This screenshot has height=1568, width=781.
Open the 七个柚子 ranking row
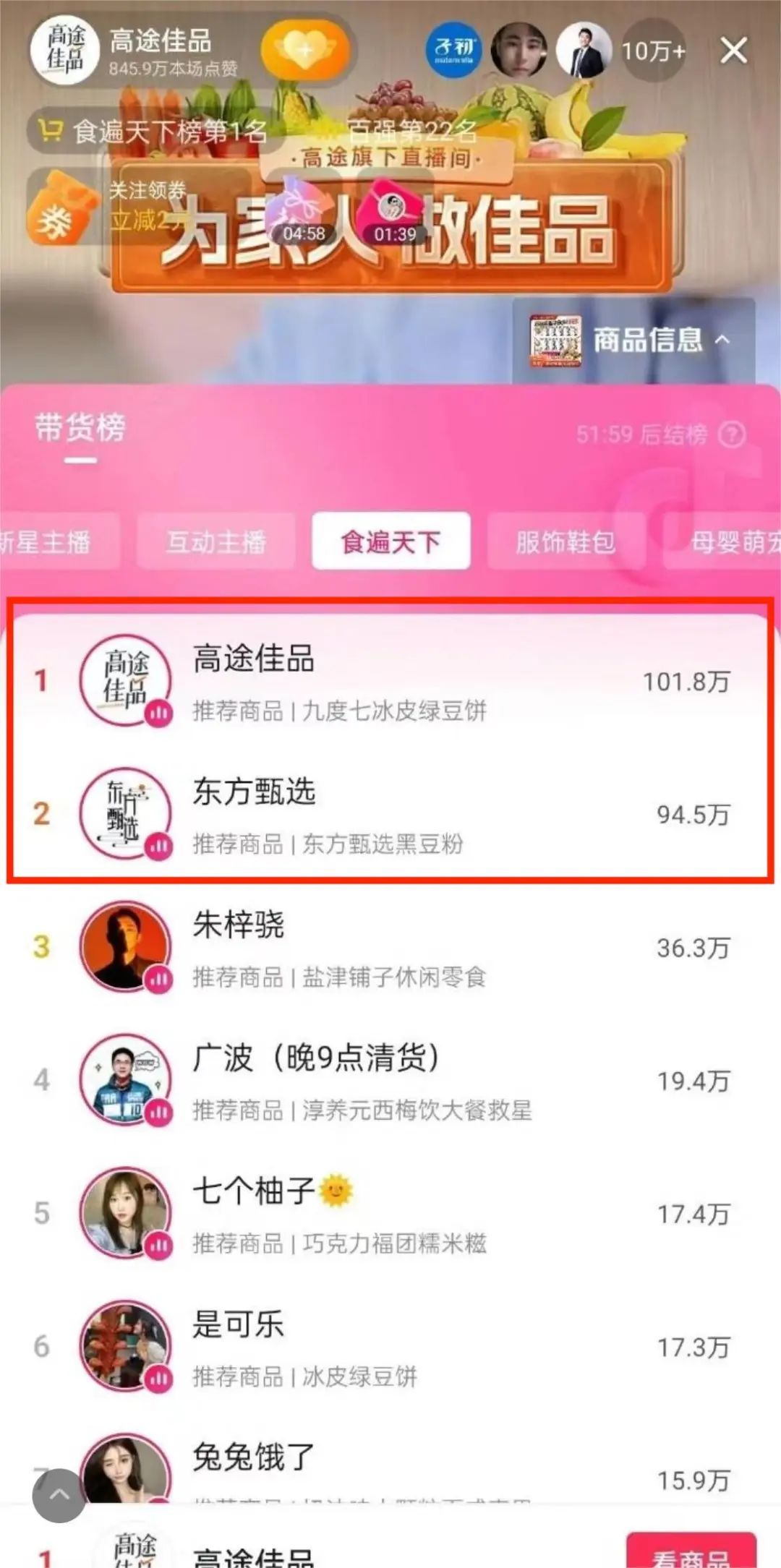click(x=390, y=1214)
